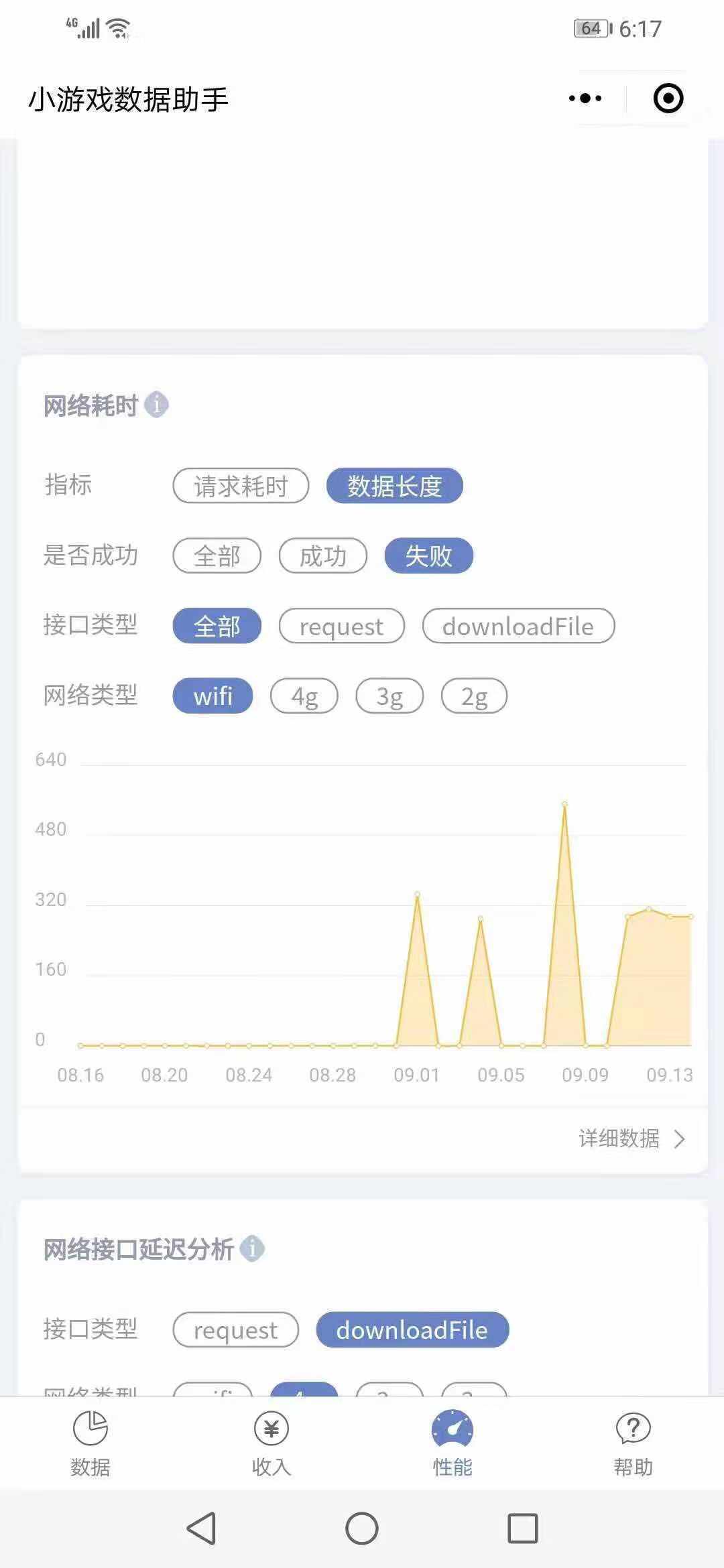Close the mini program with the circle icon
Image resolution: width=724 pixels, height=1568 pixels.
point(668,99)
